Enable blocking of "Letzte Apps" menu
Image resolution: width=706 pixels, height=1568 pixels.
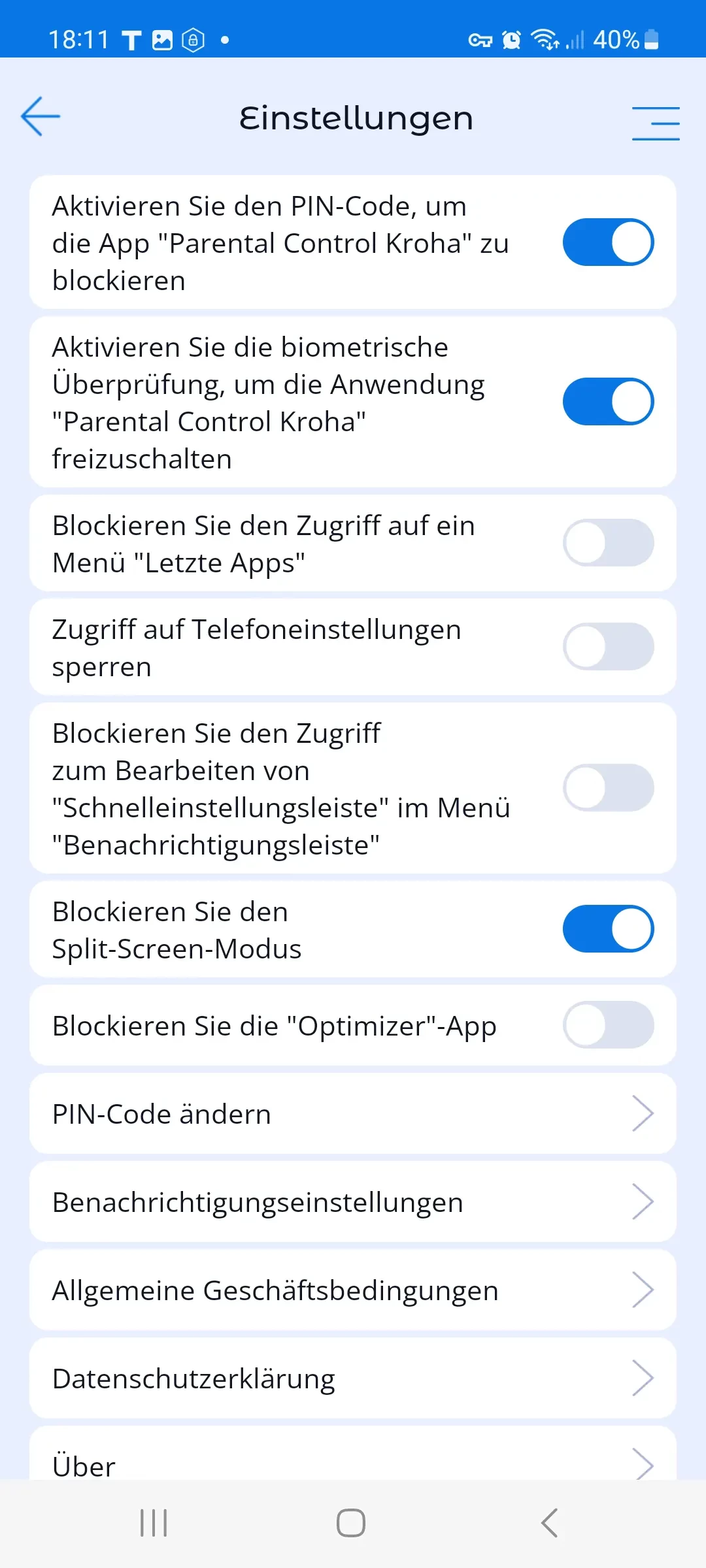[608, 543]
